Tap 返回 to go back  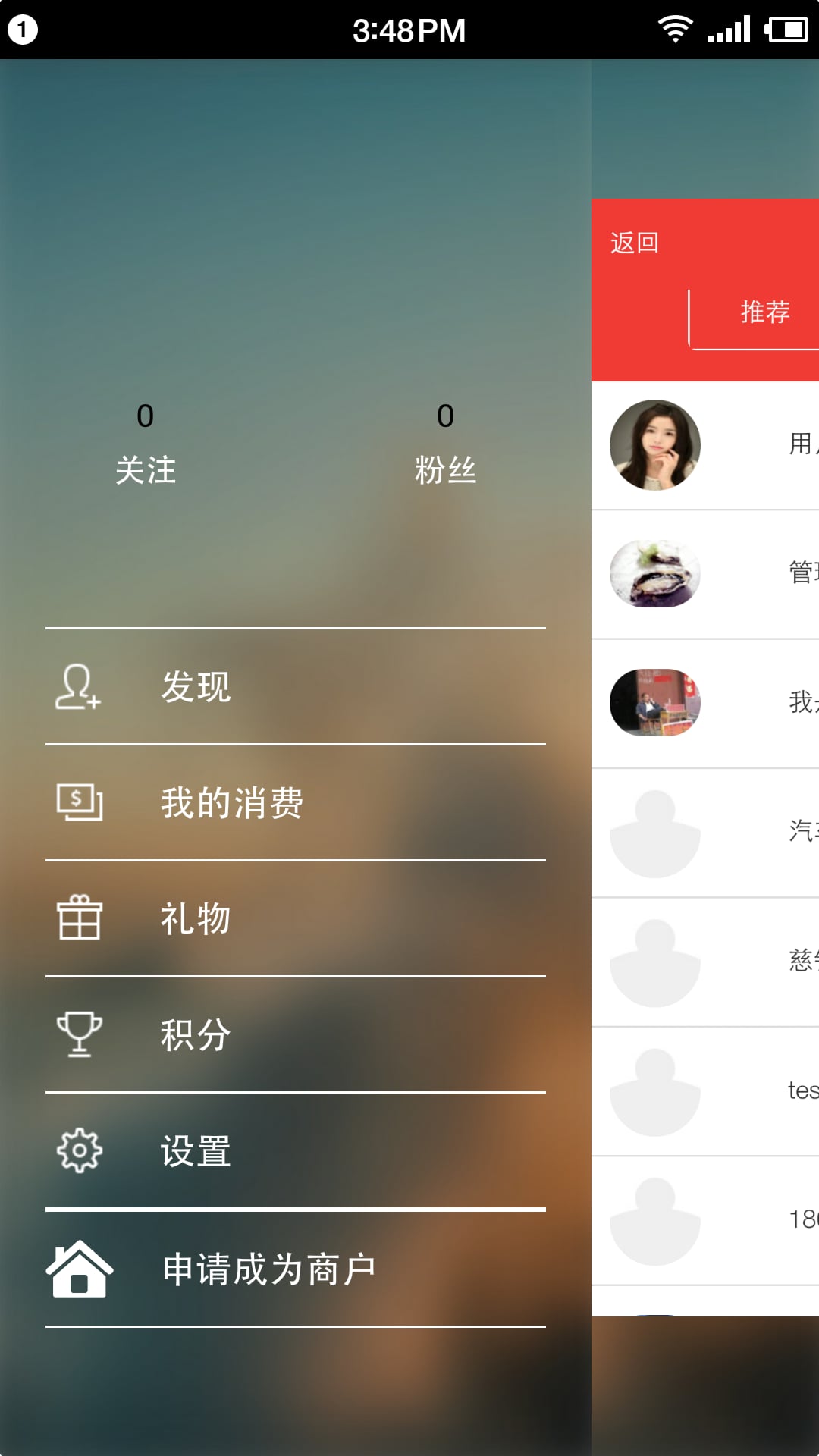635,243
